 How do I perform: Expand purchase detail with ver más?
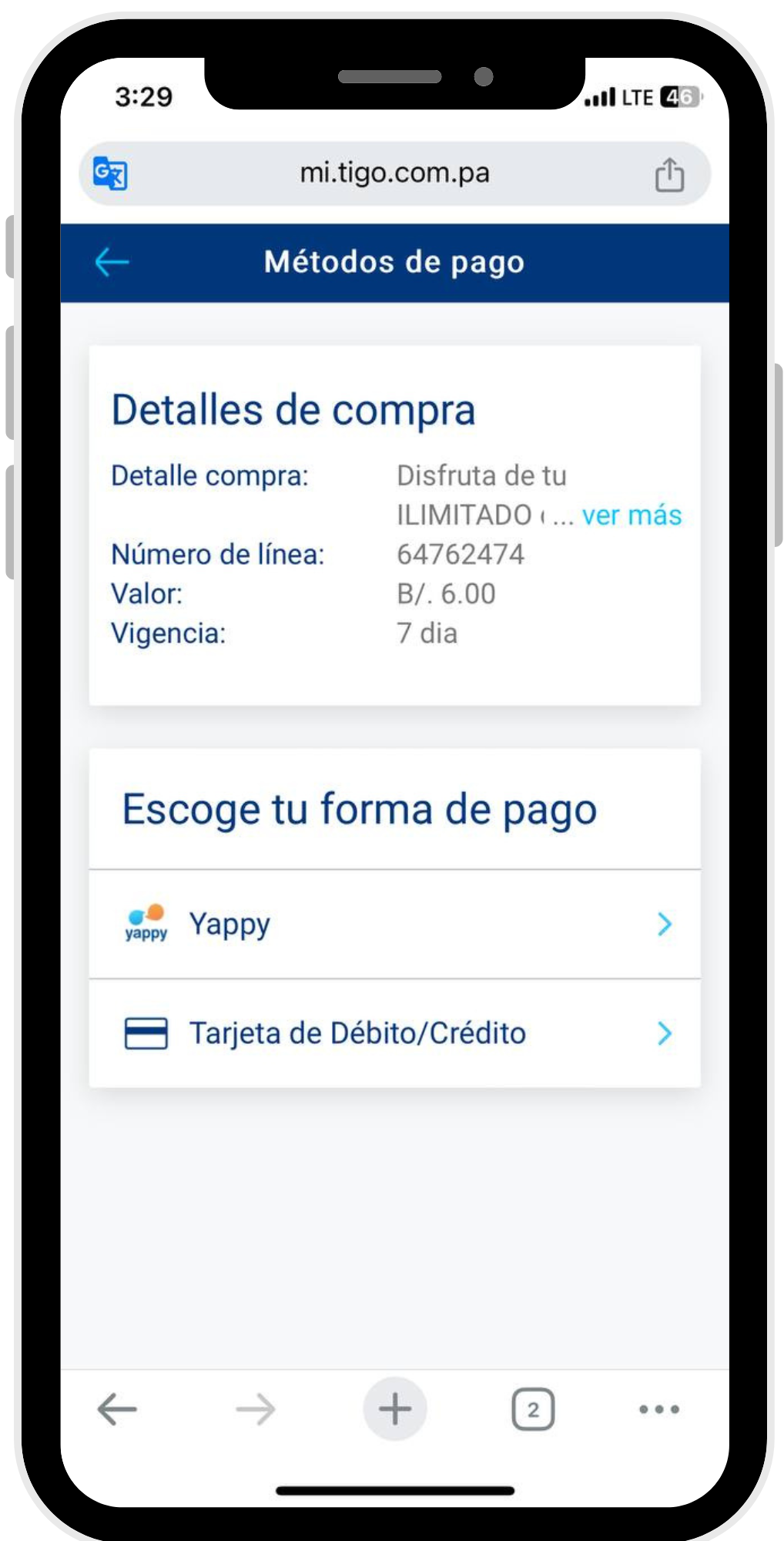point(632,515)
